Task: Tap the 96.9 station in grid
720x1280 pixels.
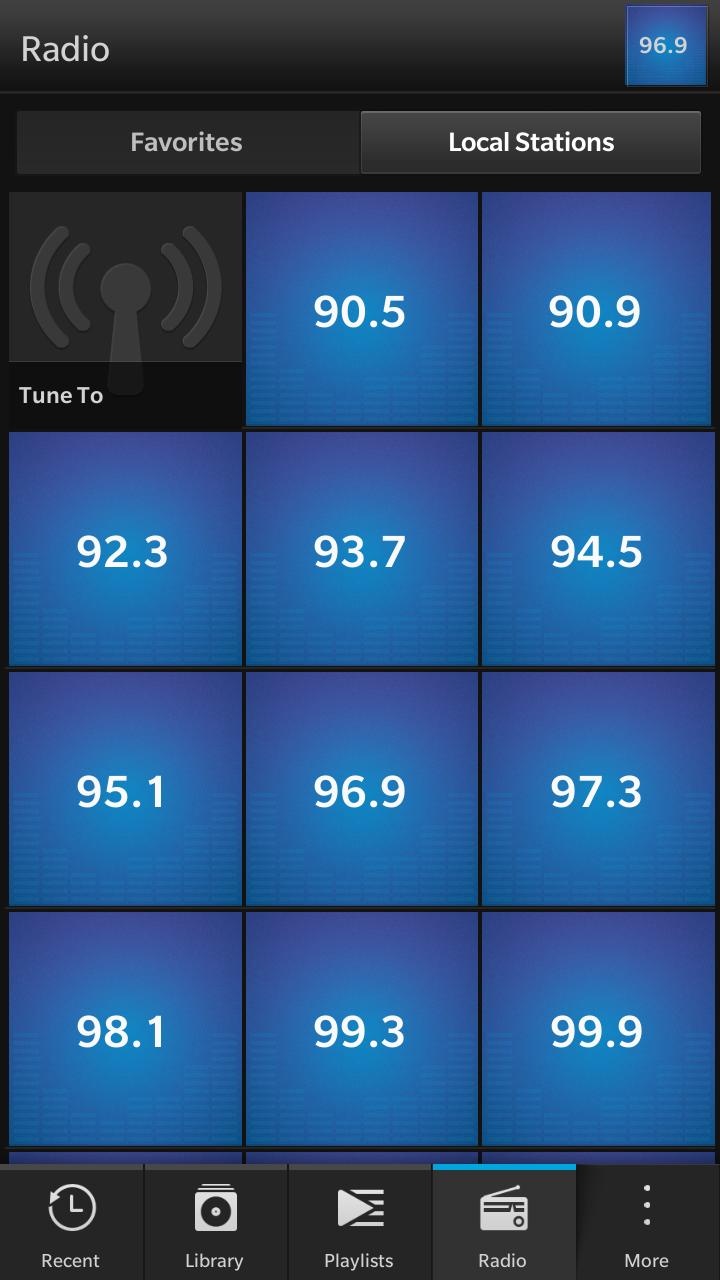Action: 361,790
